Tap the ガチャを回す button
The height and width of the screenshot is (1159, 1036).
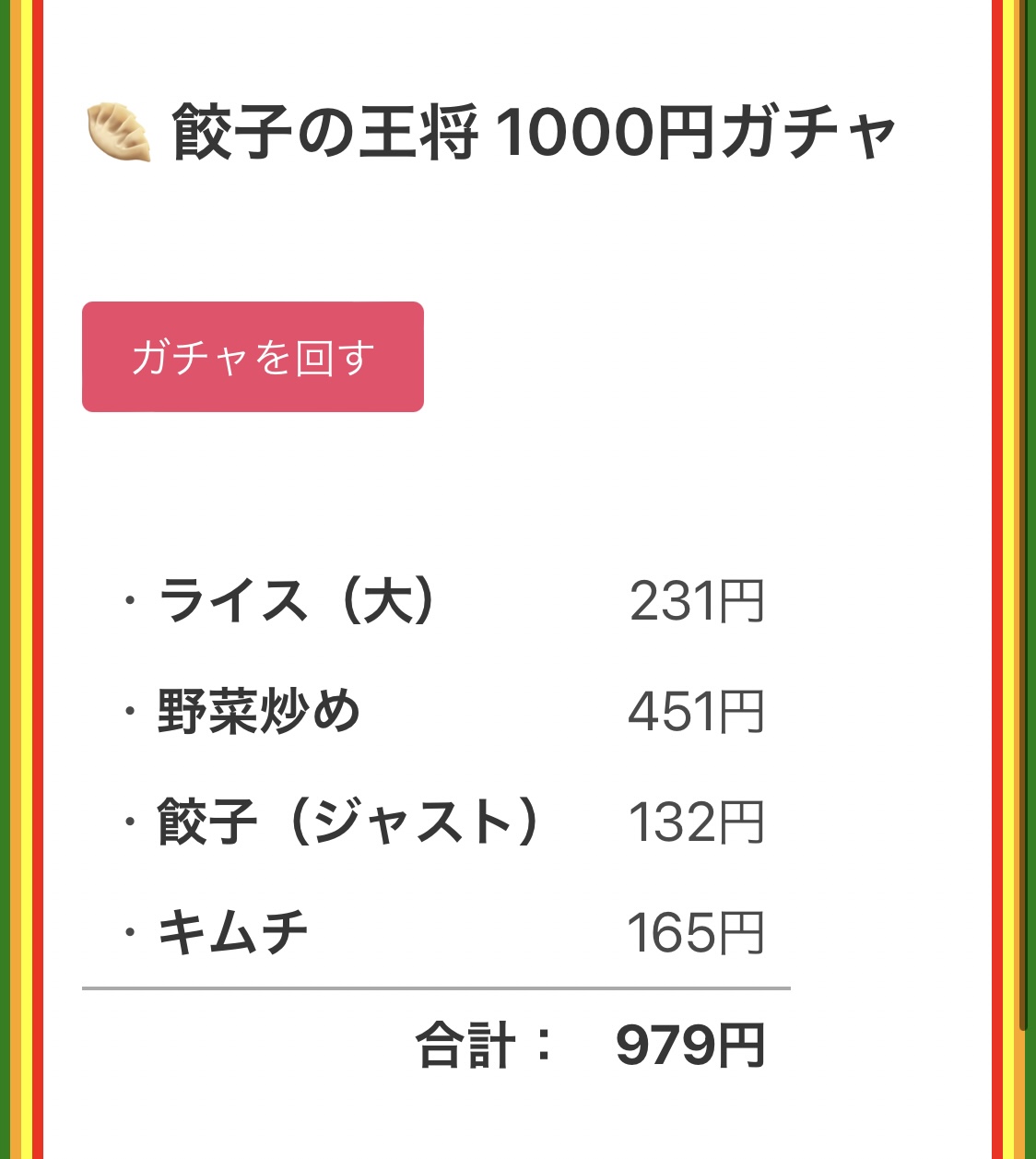coord(253,357)
